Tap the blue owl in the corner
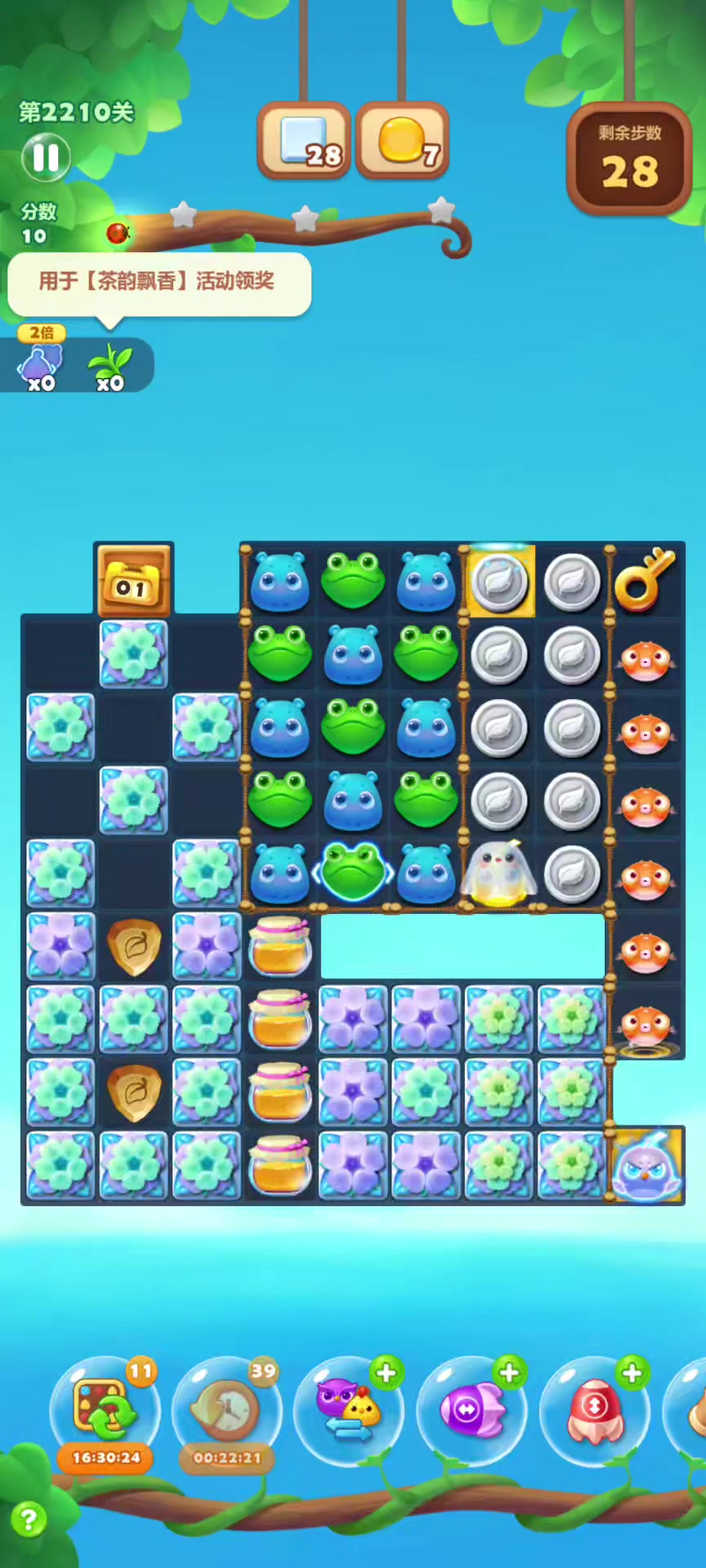This screenshot has height=1568, width=706. (x=646, y=1165)
